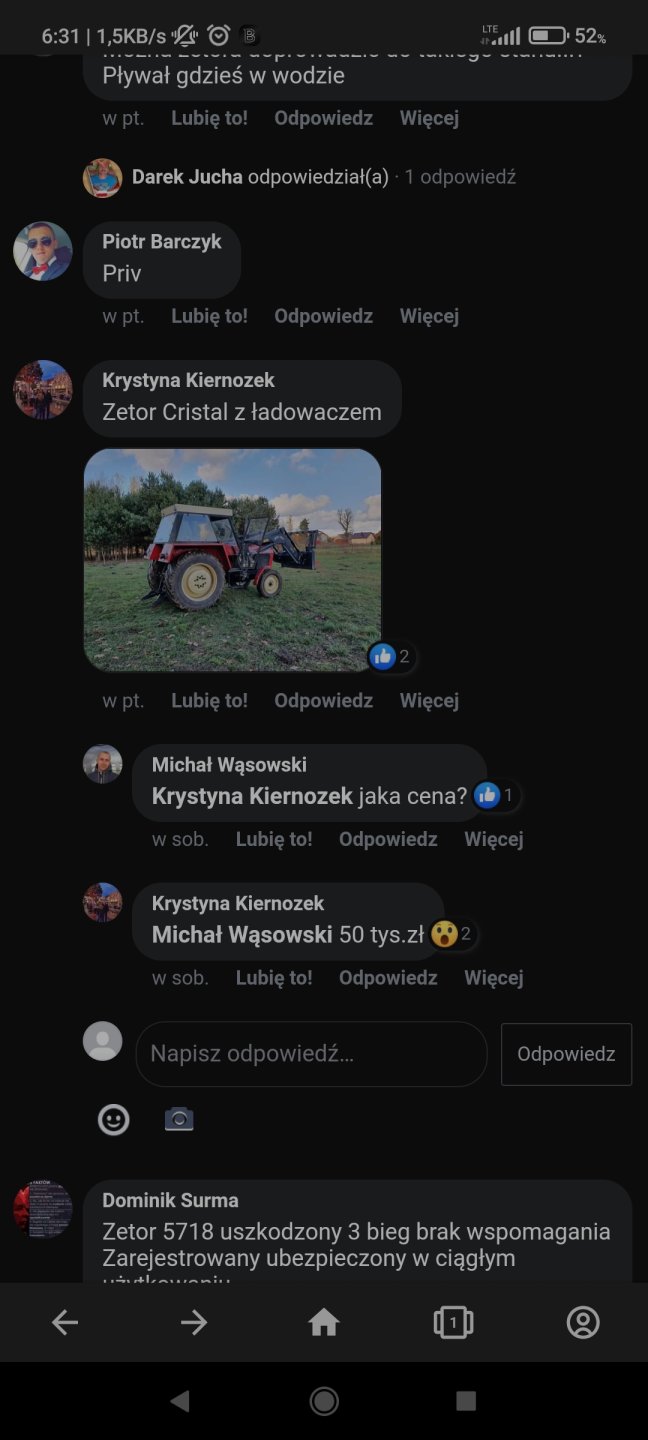Reply to Piotr Barczyk's comment
This screenshot has height=1440, width=648.
(323, 316)
